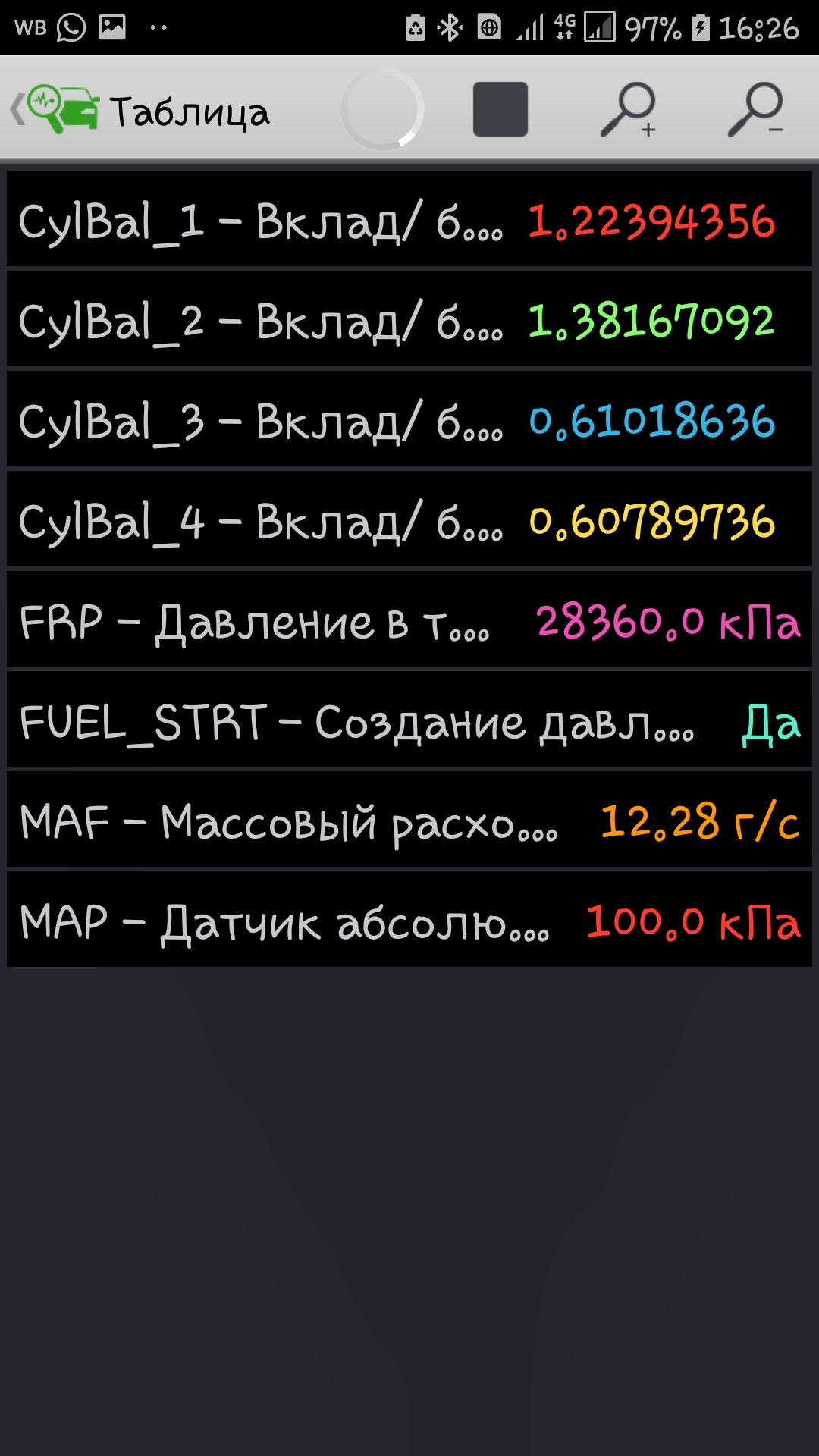Go back via the Таблица app icon
Image resolution: width=819 pixels, height=1456 pixels.
(x=55, y=110)
